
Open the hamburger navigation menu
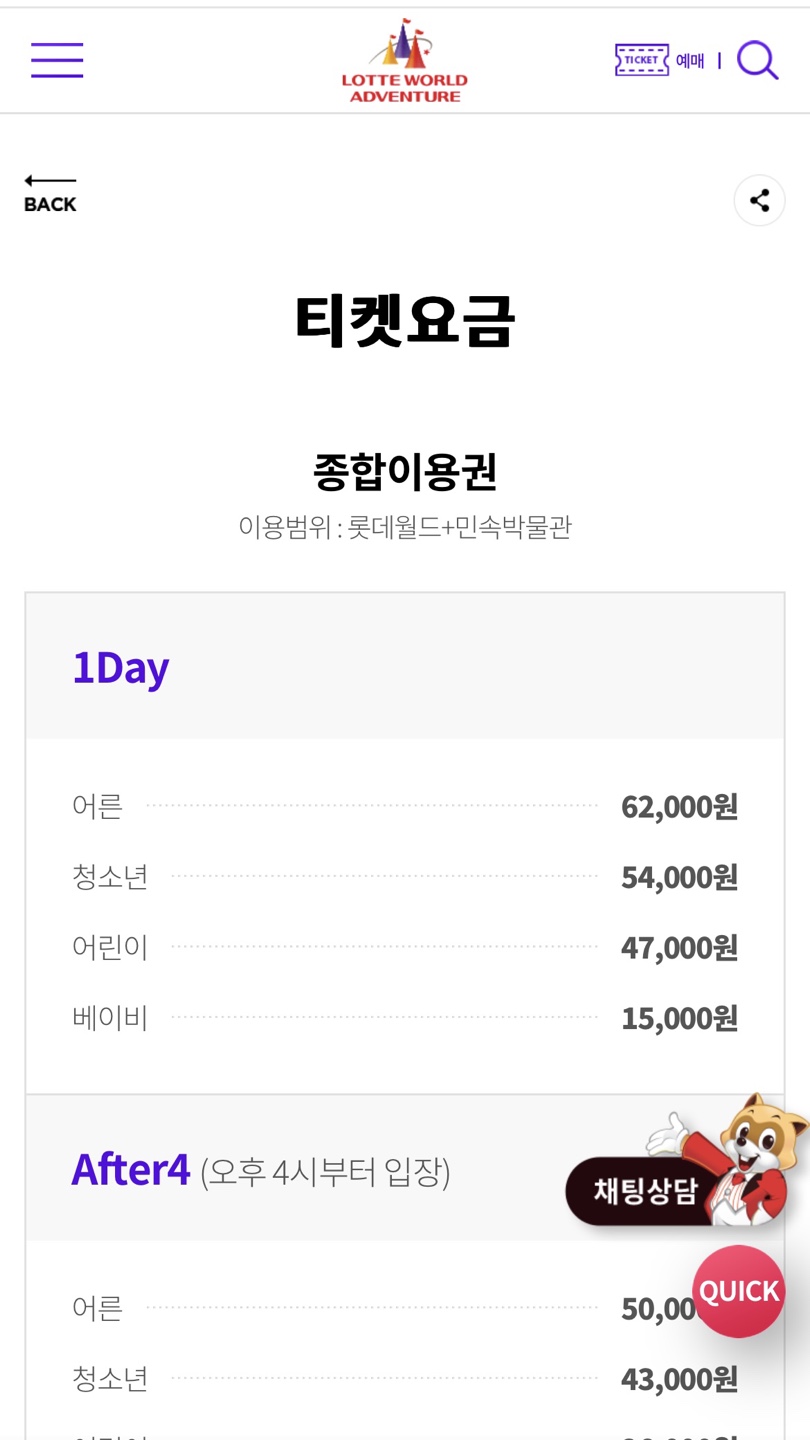pos(56,60)
